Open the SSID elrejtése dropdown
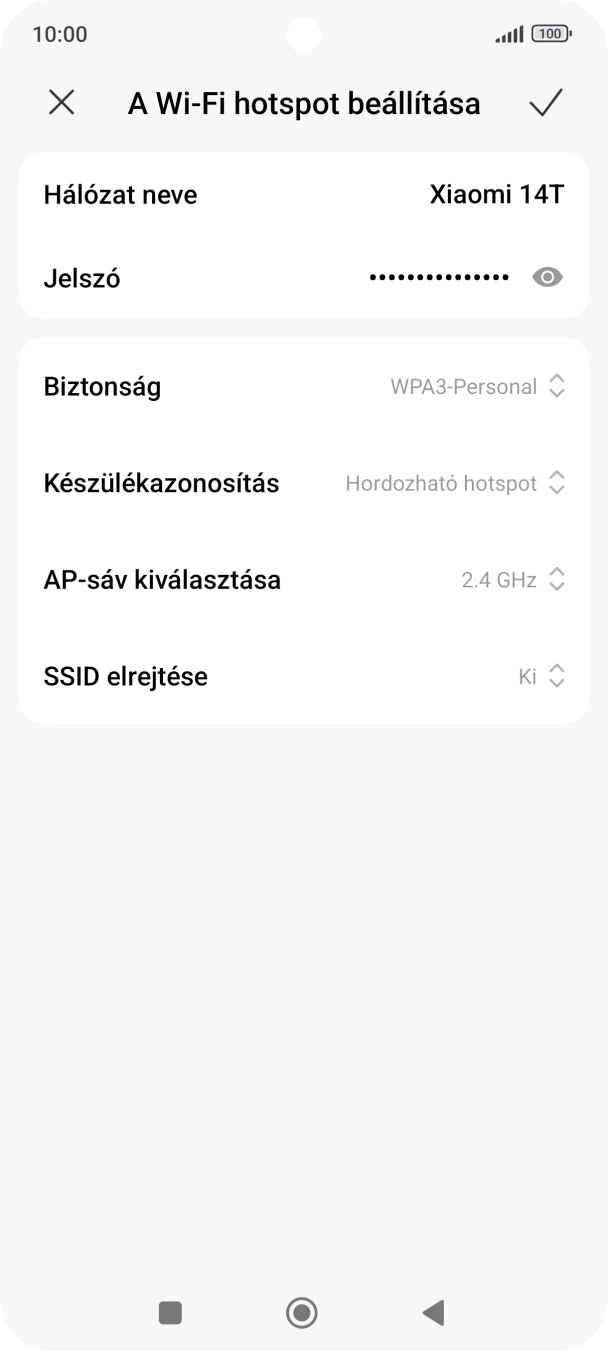 541,677
